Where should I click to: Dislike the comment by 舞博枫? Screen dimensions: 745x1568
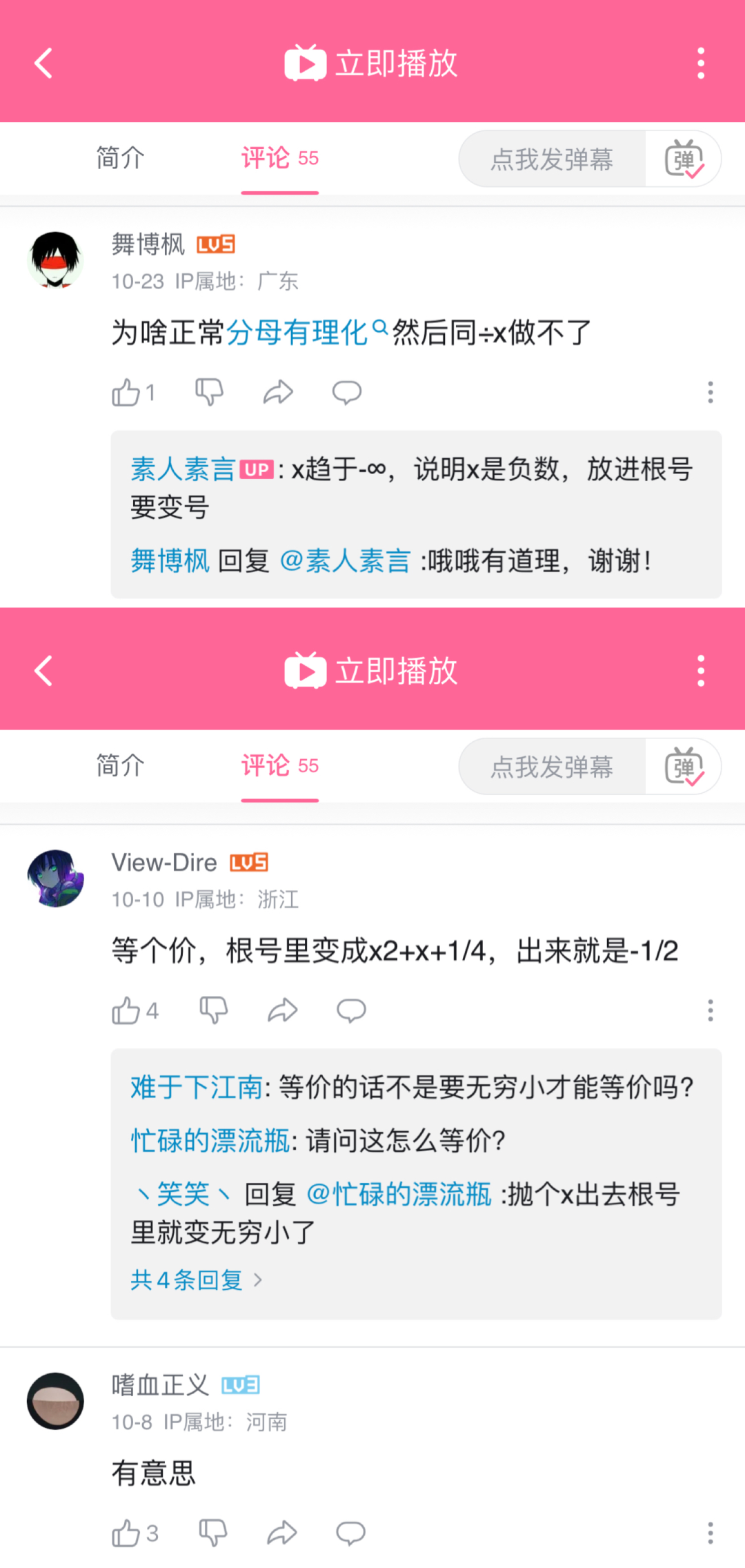(x=209, y=393)
